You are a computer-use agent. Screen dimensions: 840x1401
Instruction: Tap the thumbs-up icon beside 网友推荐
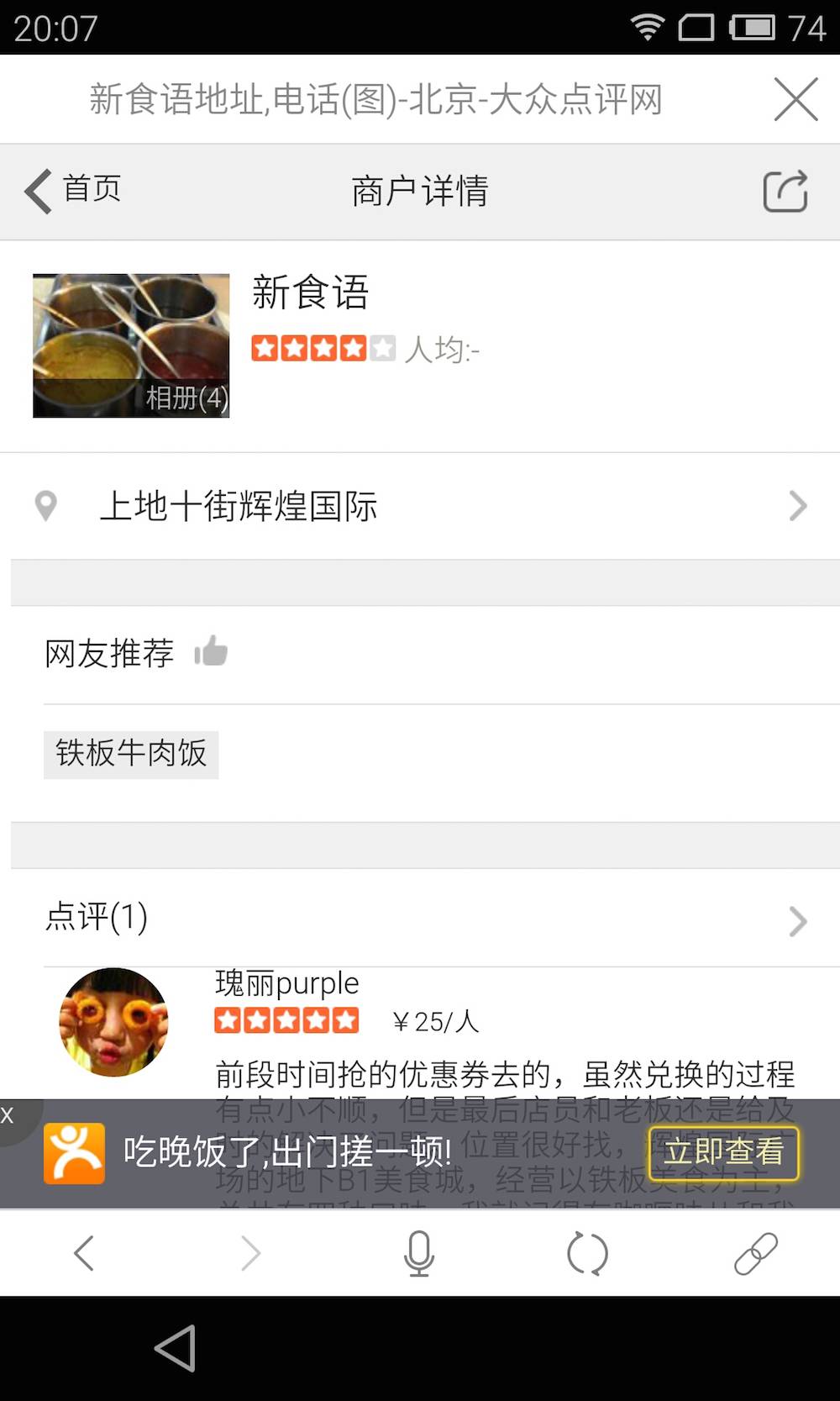[211, 651]
